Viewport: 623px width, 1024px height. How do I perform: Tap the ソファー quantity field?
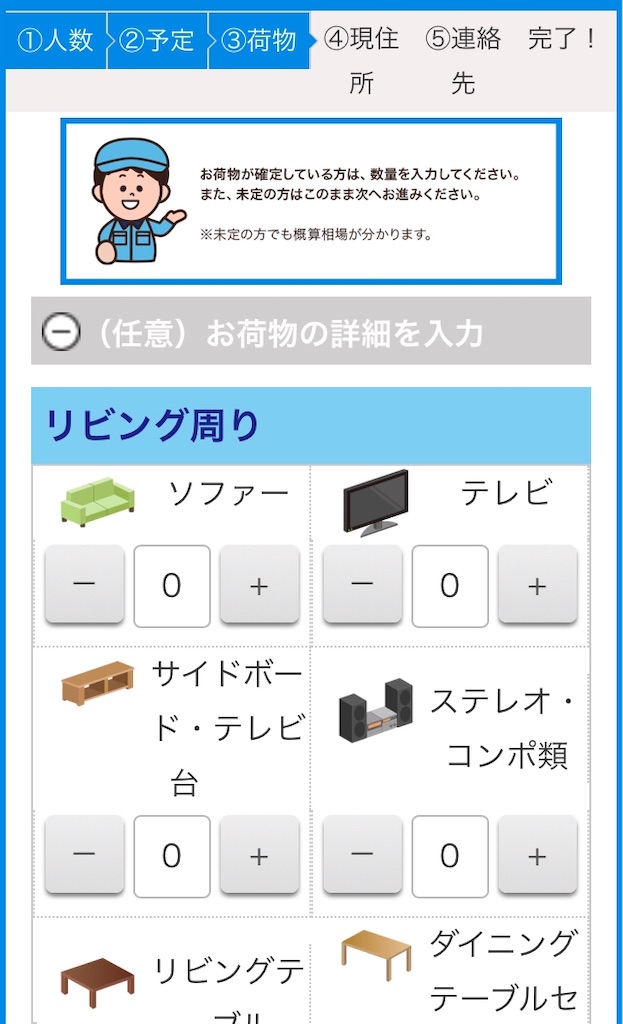pos(172,586)
